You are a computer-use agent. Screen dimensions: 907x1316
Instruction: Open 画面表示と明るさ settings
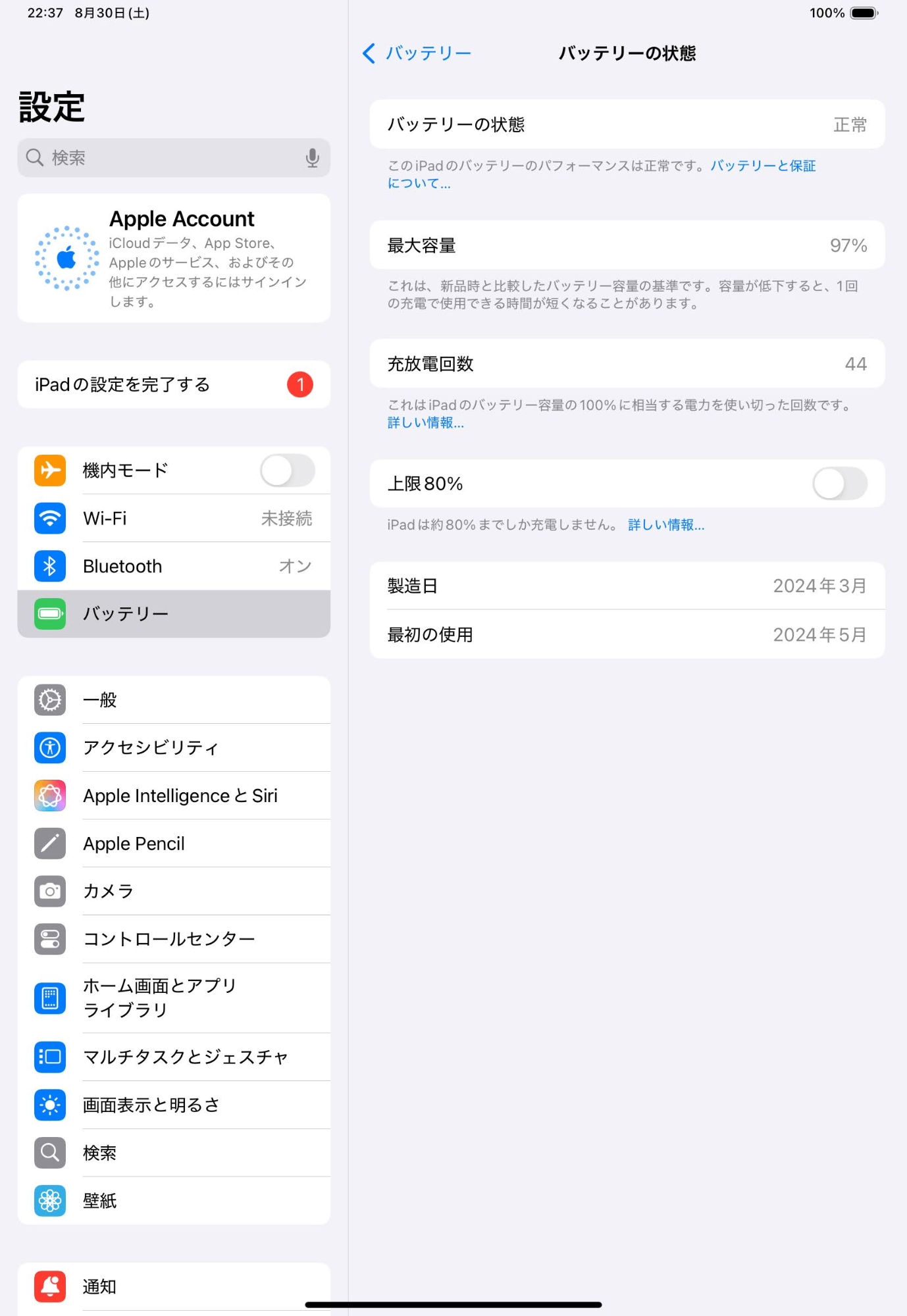(x=174, y=1105)
